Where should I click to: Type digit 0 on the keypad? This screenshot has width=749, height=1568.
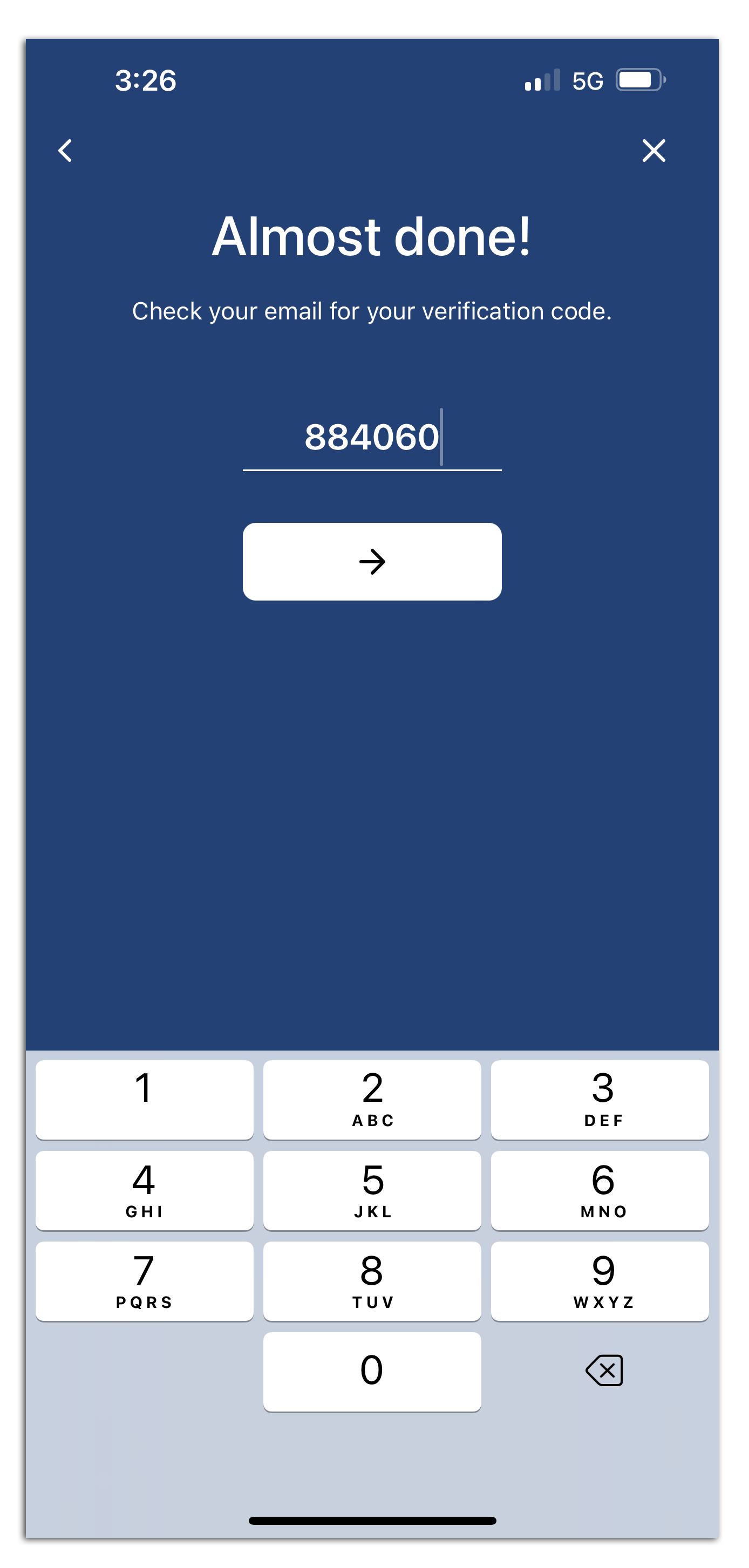point(371,1370)
